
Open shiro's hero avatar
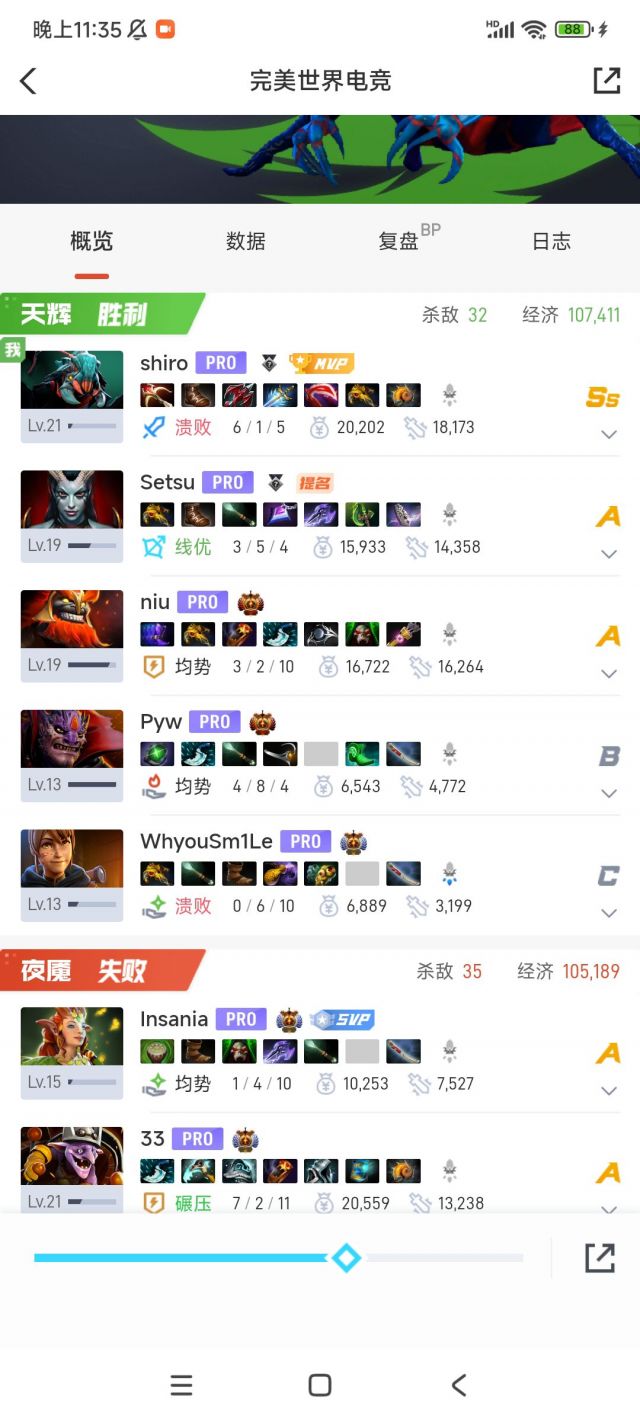[72, 381]
